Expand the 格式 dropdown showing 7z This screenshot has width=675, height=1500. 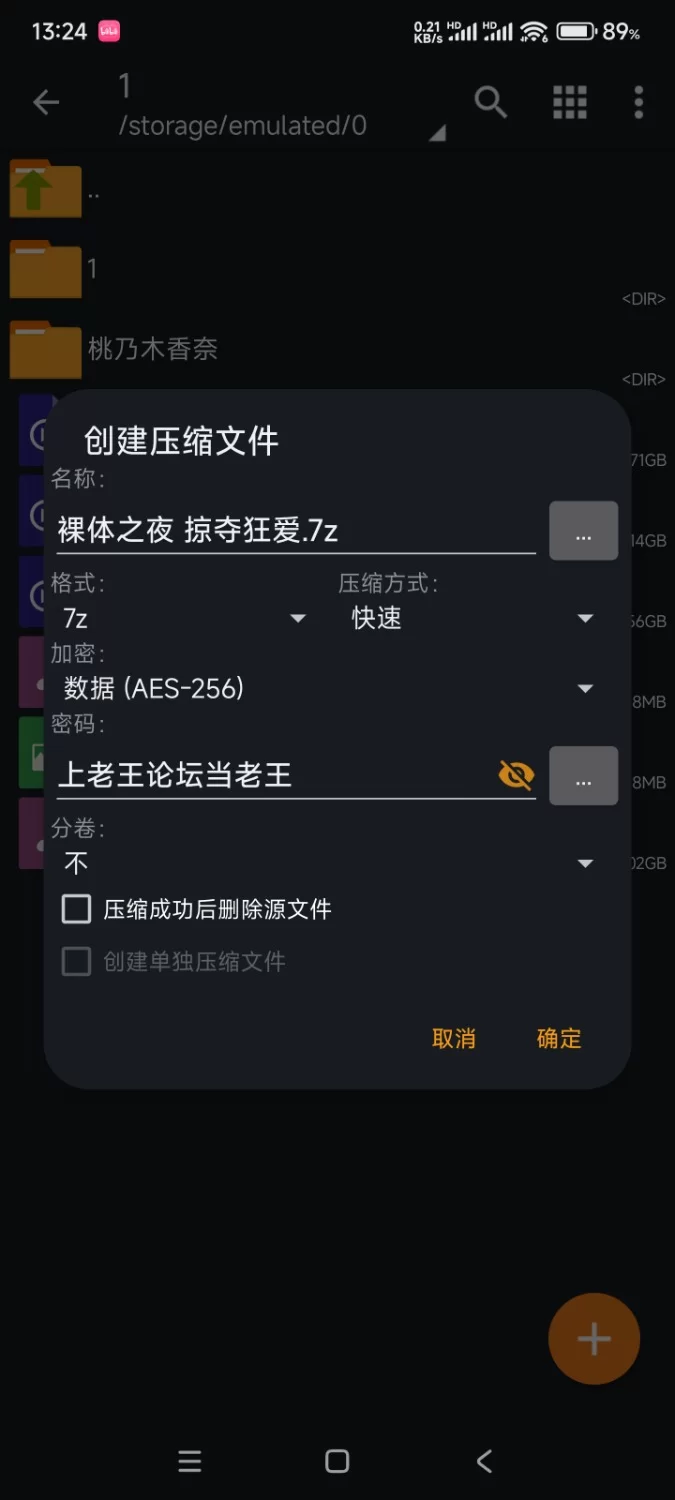[x=185, y=619]
